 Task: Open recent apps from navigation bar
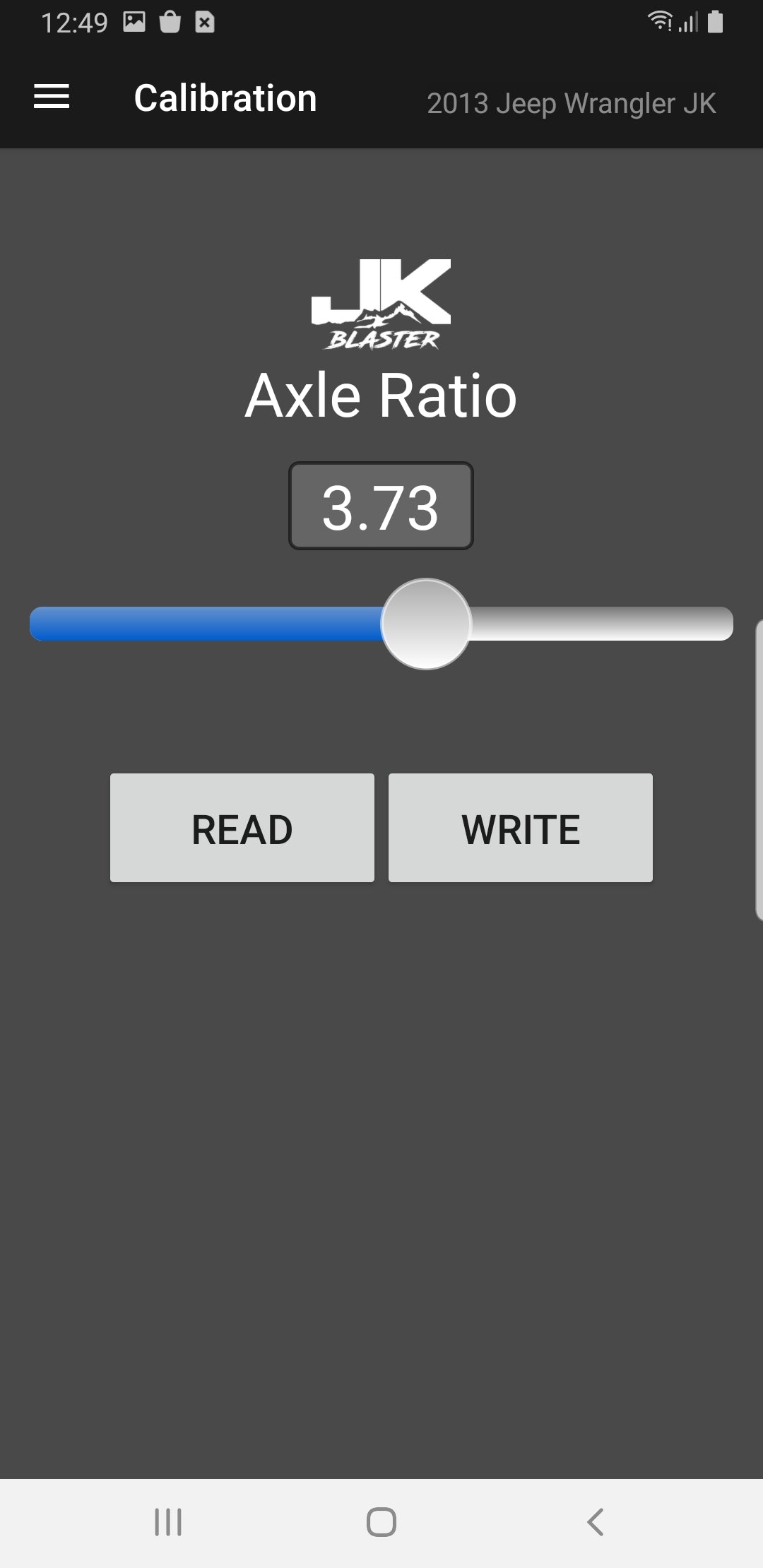point(168,1521)
